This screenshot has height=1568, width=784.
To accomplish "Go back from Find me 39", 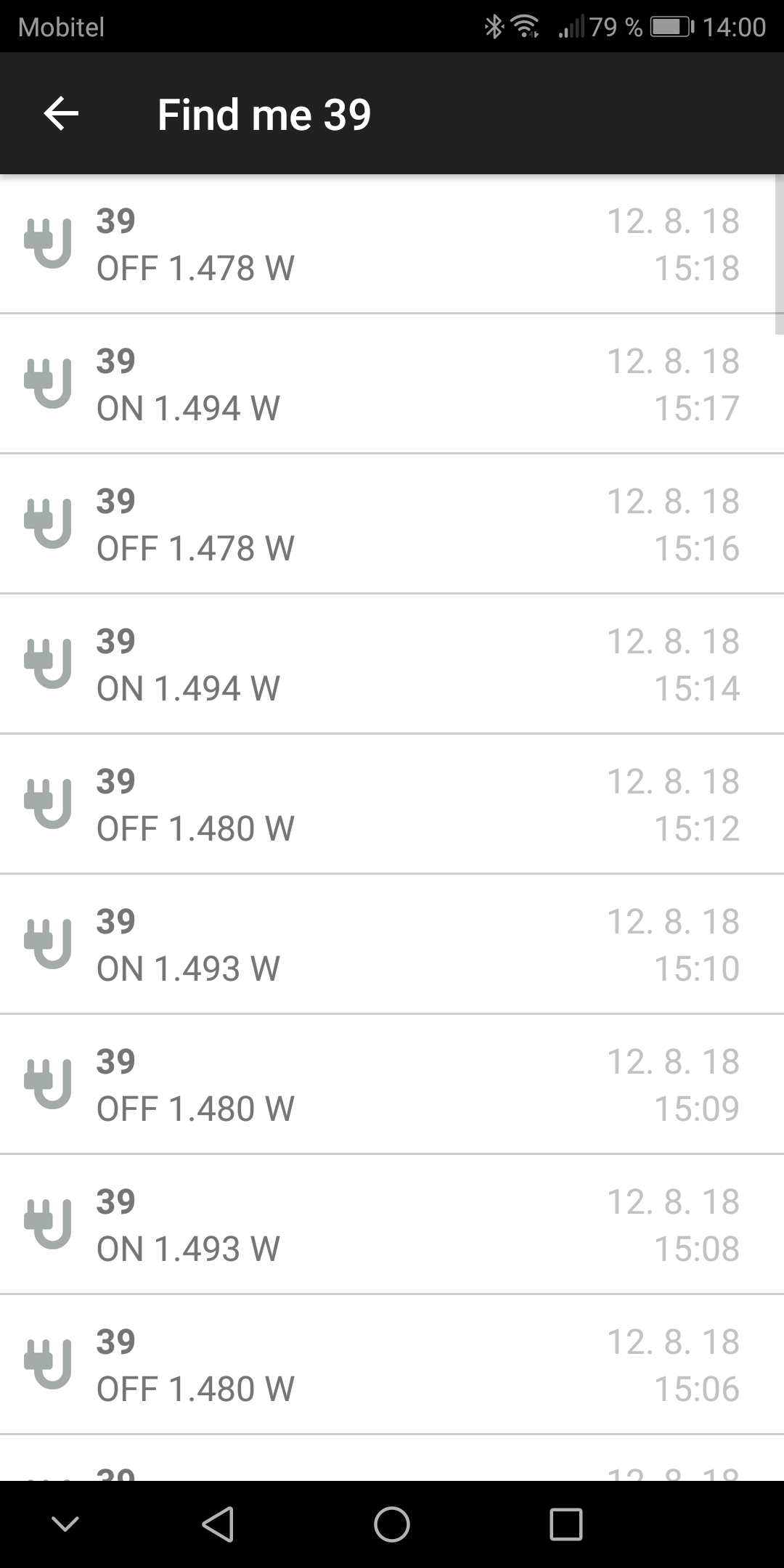I will pos(61,114).
